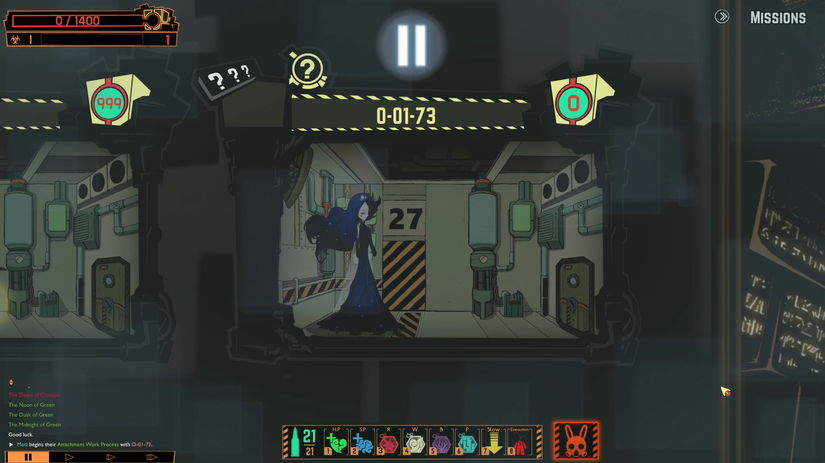
Task: Tap the pause button in speed bar
Action: point(27,457)
